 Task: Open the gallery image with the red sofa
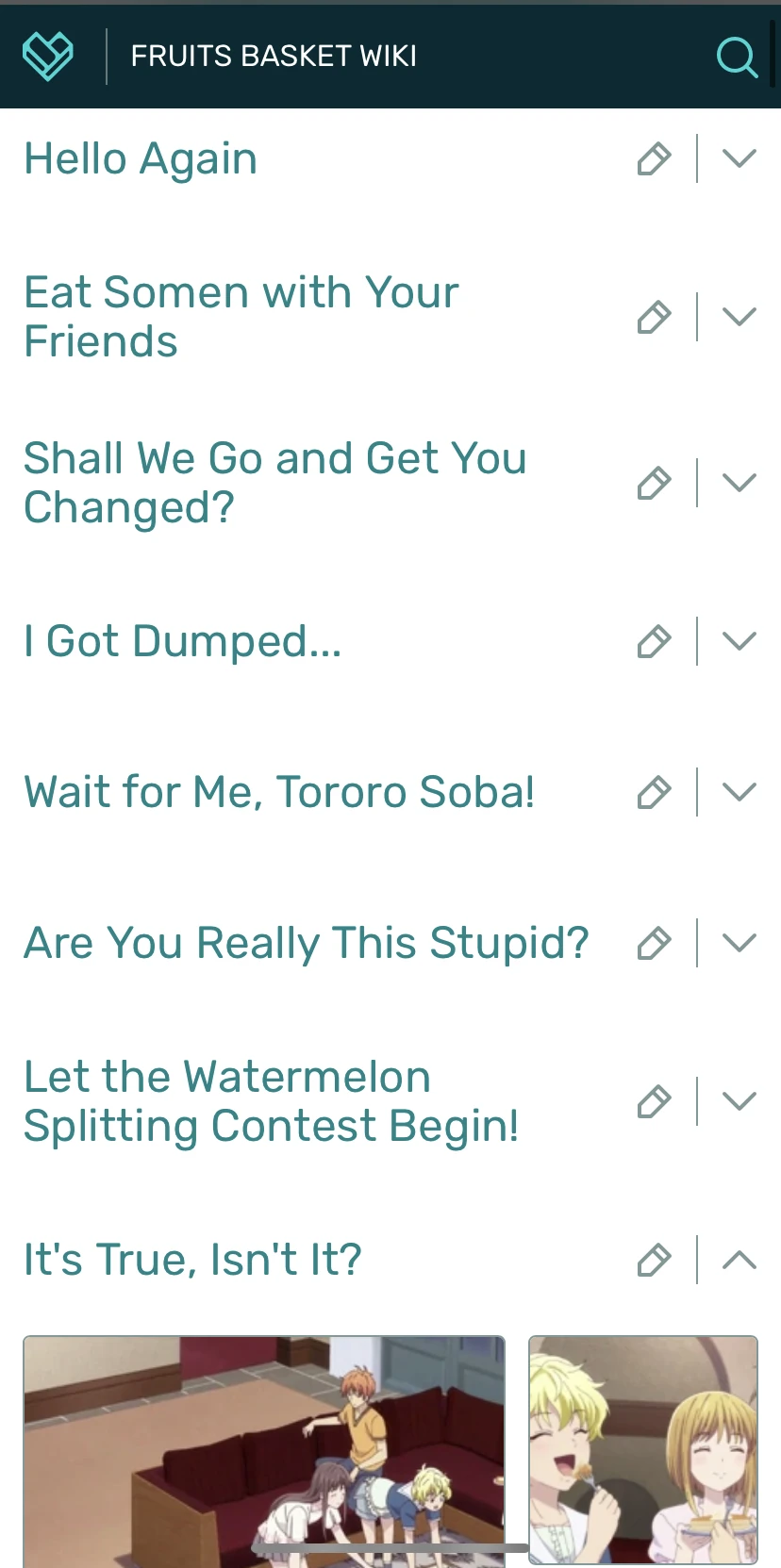(264, 1443)
